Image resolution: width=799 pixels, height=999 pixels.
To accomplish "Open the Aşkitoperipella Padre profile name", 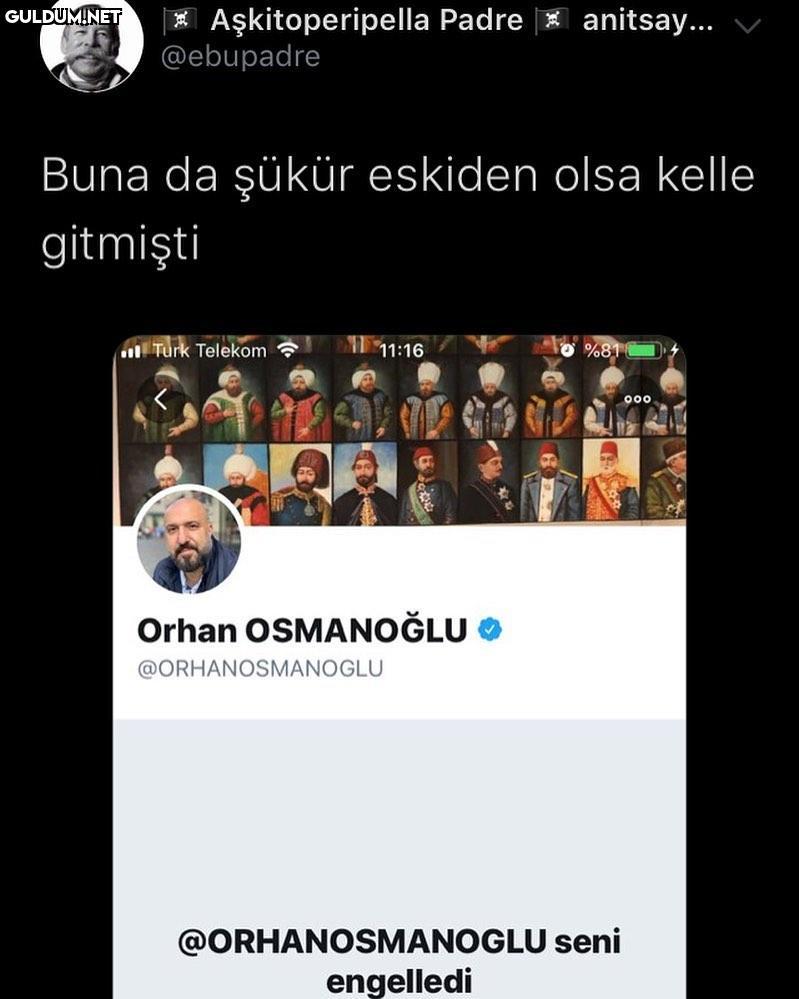I will pos(365,20).
